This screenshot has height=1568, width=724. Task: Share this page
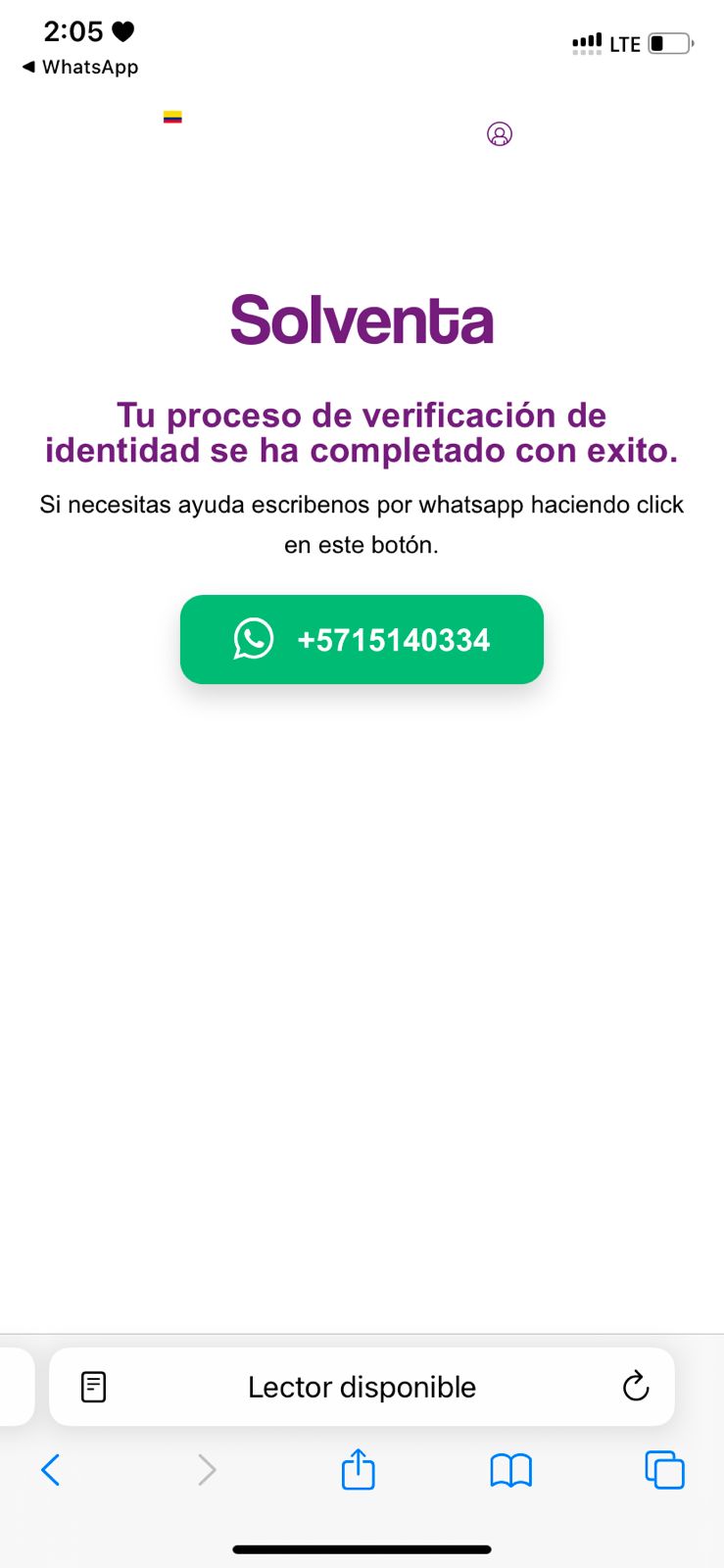point(359,1470)
